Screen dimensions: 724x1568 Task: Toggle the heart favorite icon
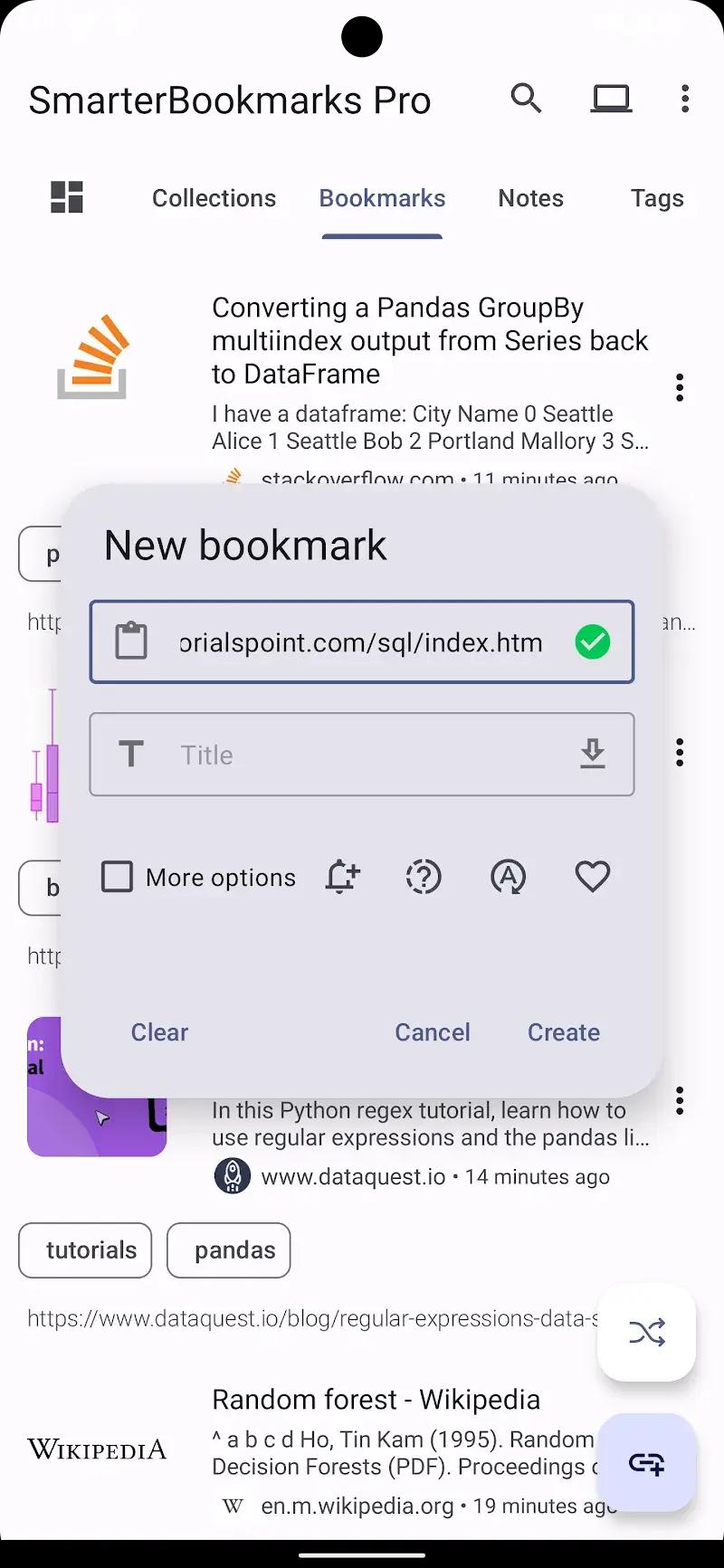(x=592, y=877)
